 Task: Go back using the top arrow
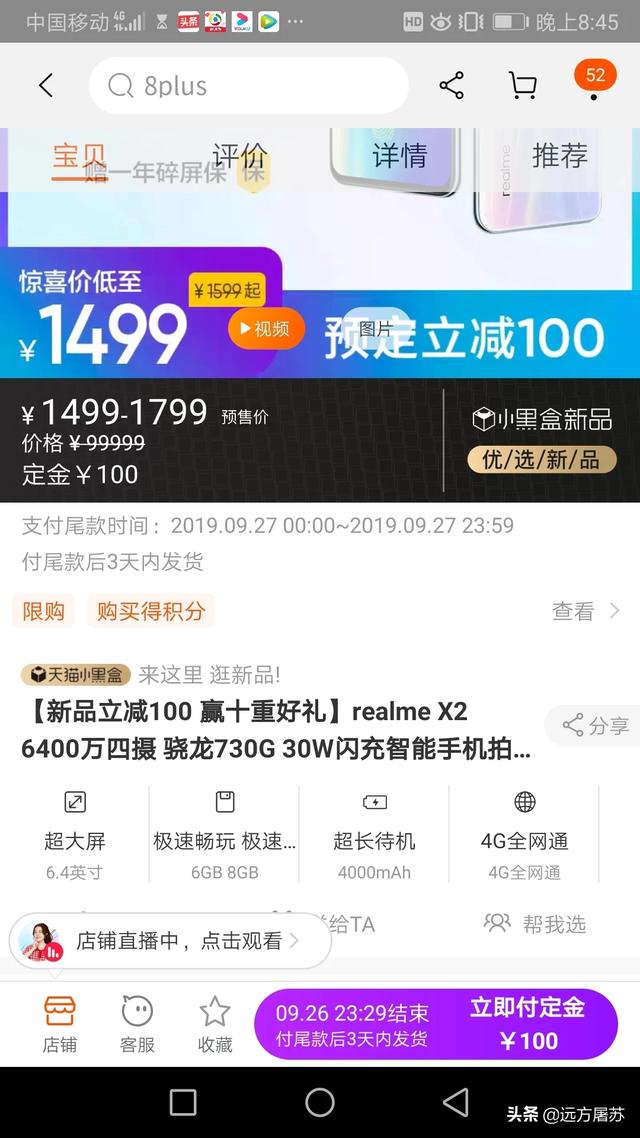46,86
